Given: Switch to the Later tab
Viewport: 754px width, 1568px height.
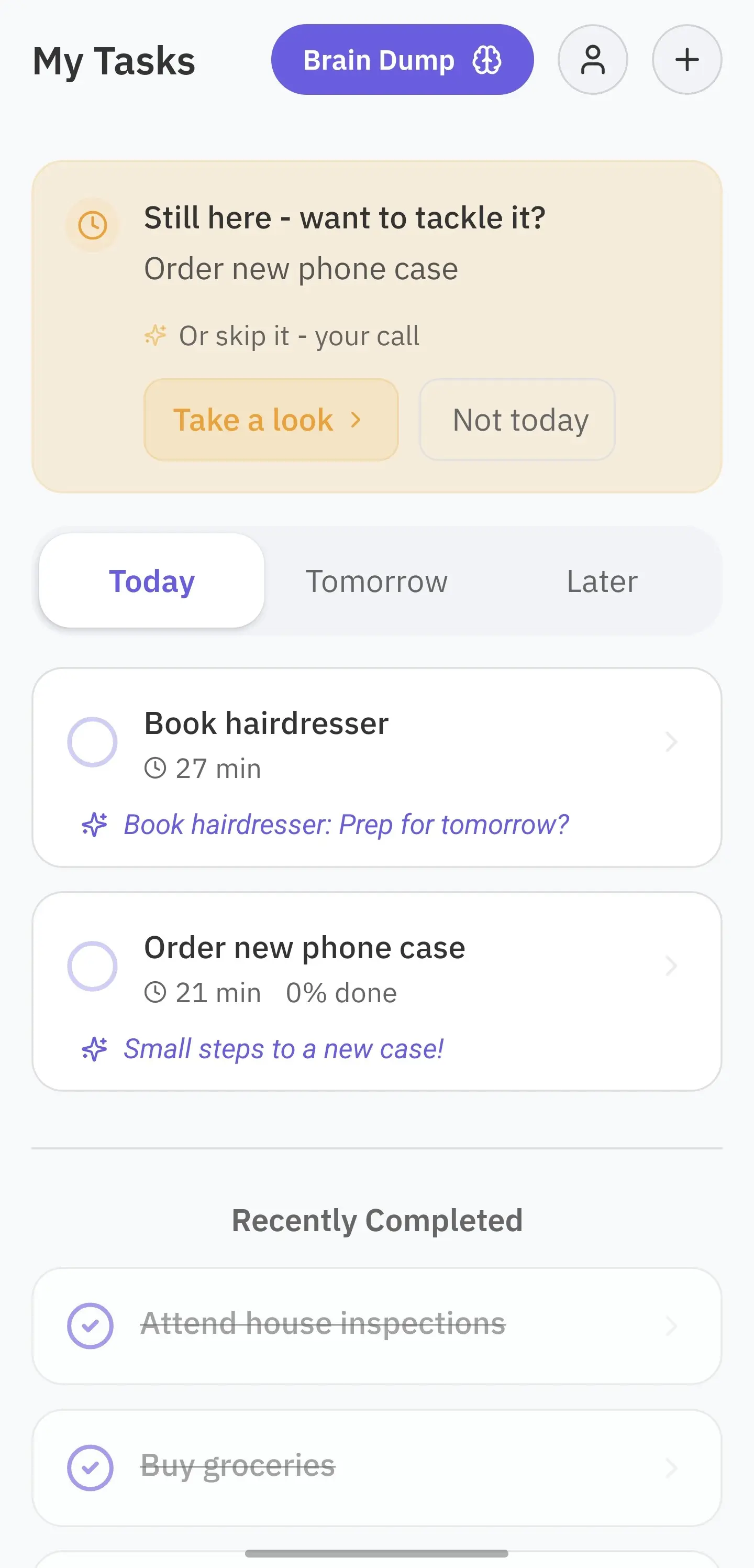Looking at the screenshot, I should pyautogui.click(x=602, y=580).
